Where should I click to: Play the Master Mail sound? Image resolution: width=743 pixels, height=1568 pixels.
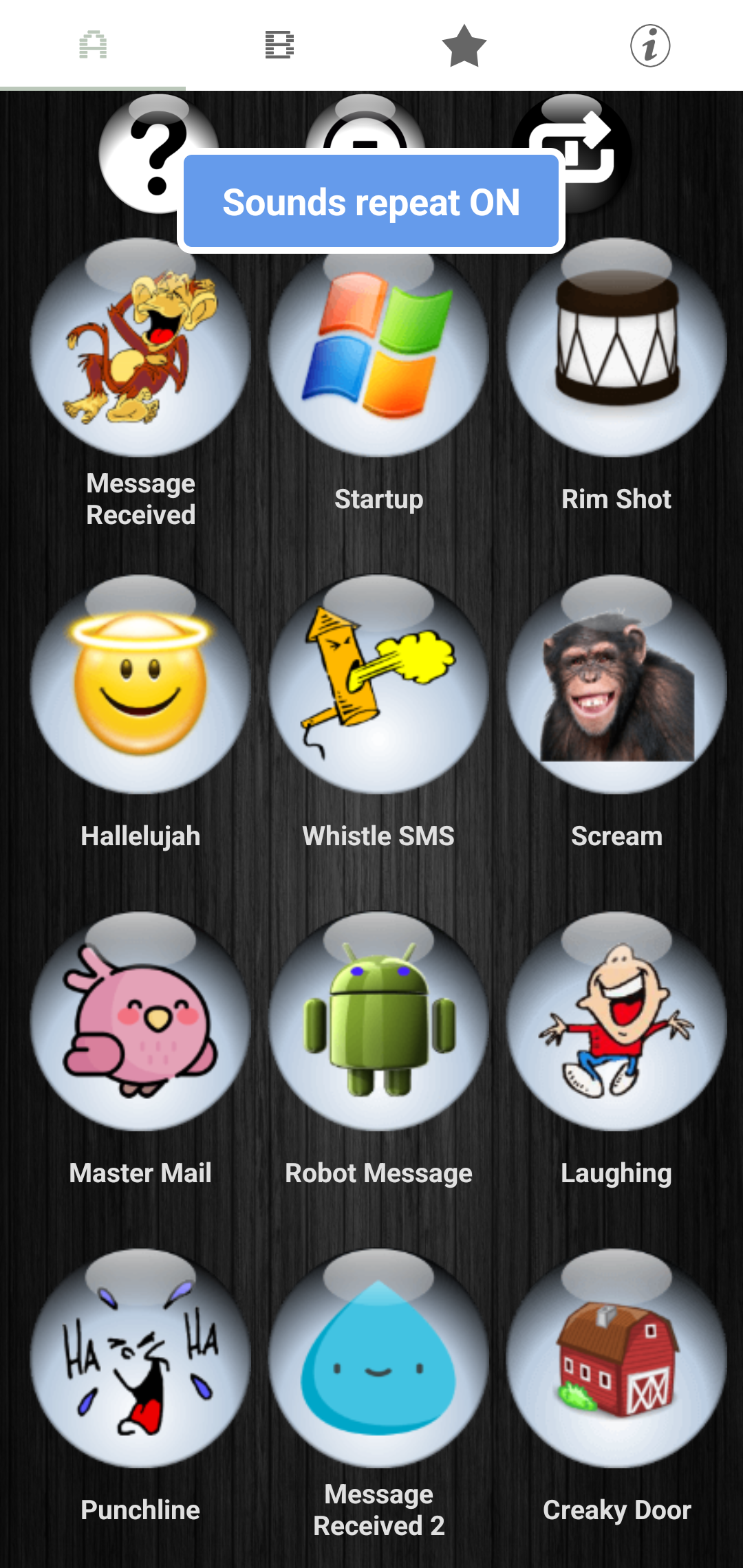point(140,1023)
